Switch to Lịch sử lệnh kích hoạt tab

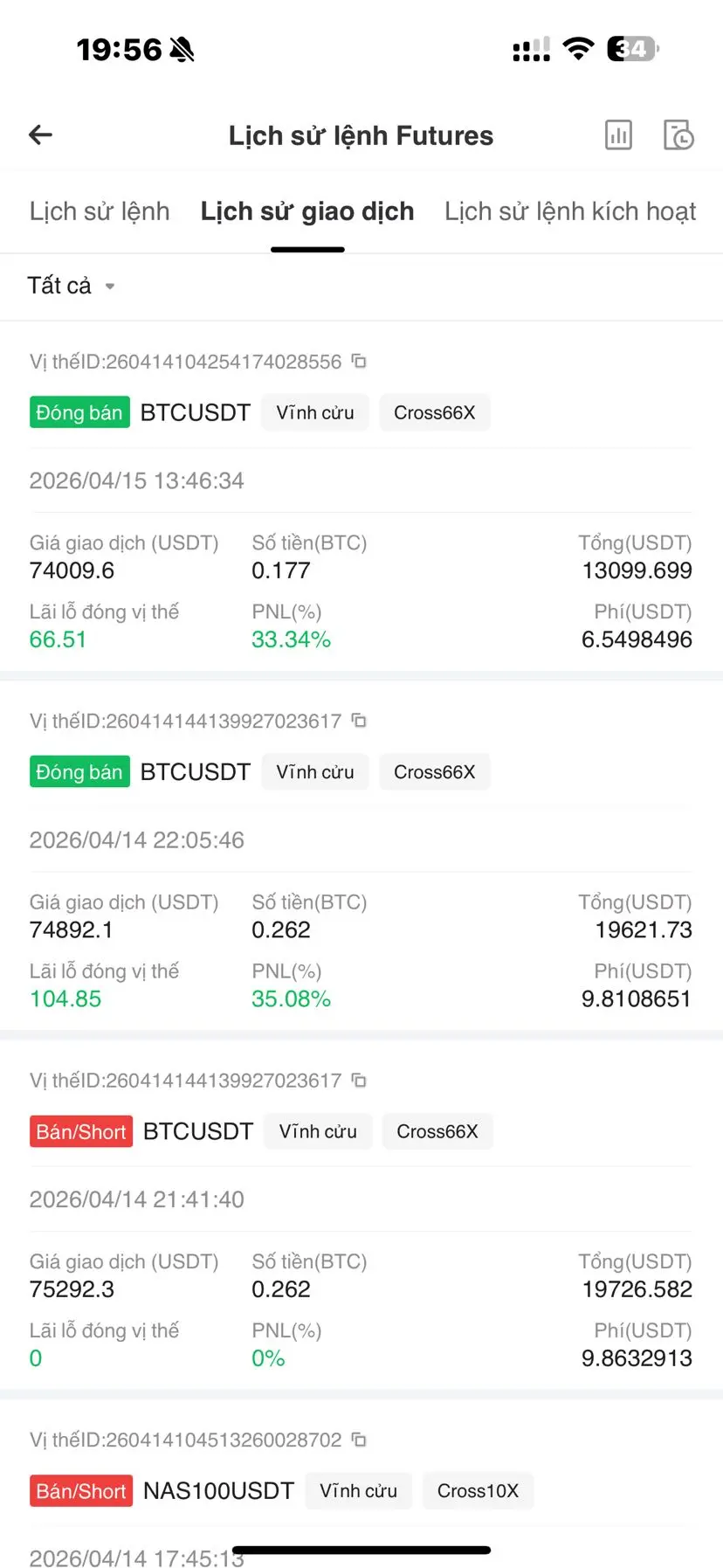[569, 211]
